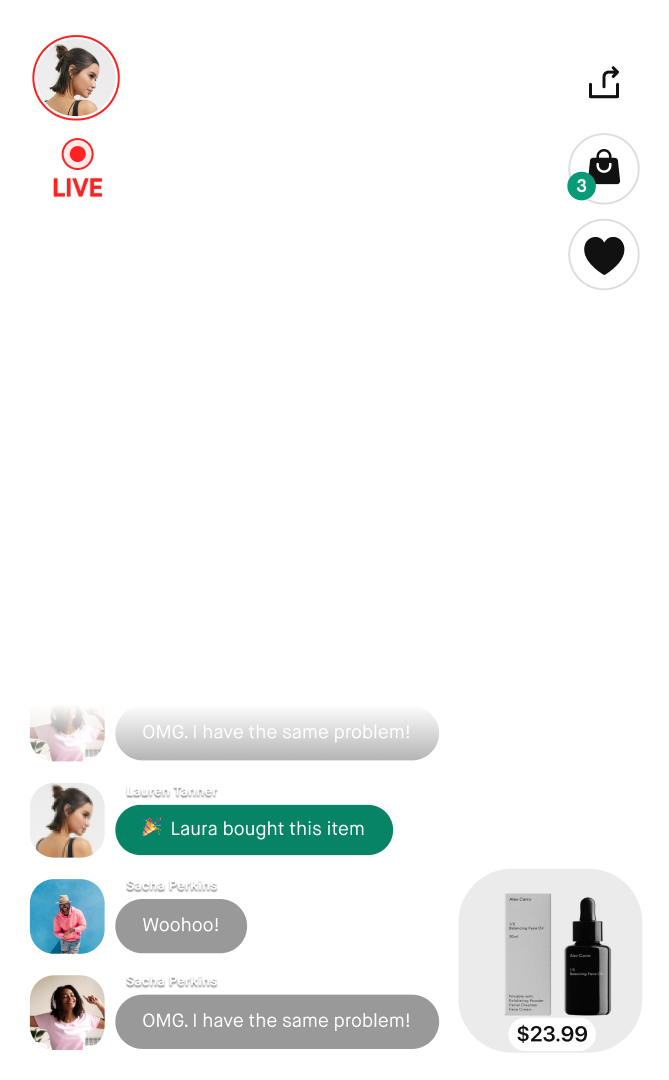Open Sacha Perkins' avatar beside 'Woohoo!'
669x1080 pixels.
pos(67,916)
